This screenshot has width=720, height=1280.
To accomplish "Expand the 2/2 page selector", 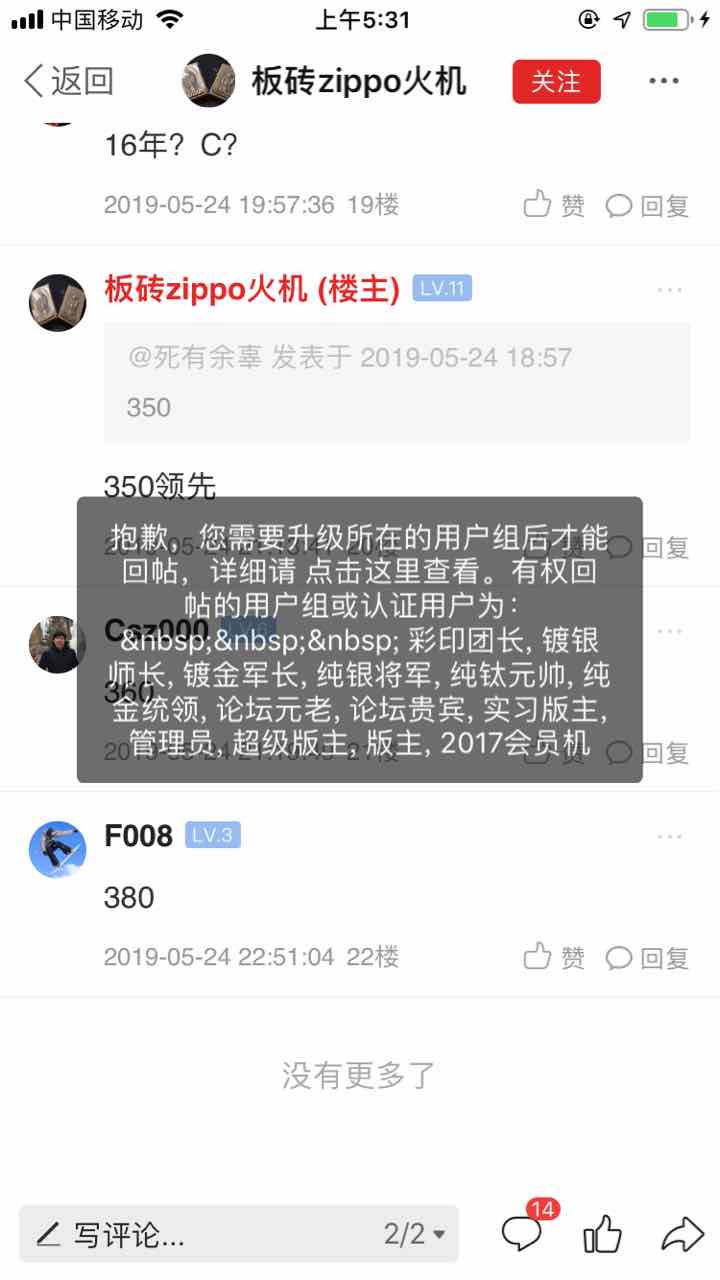I will click(414, 1234).
